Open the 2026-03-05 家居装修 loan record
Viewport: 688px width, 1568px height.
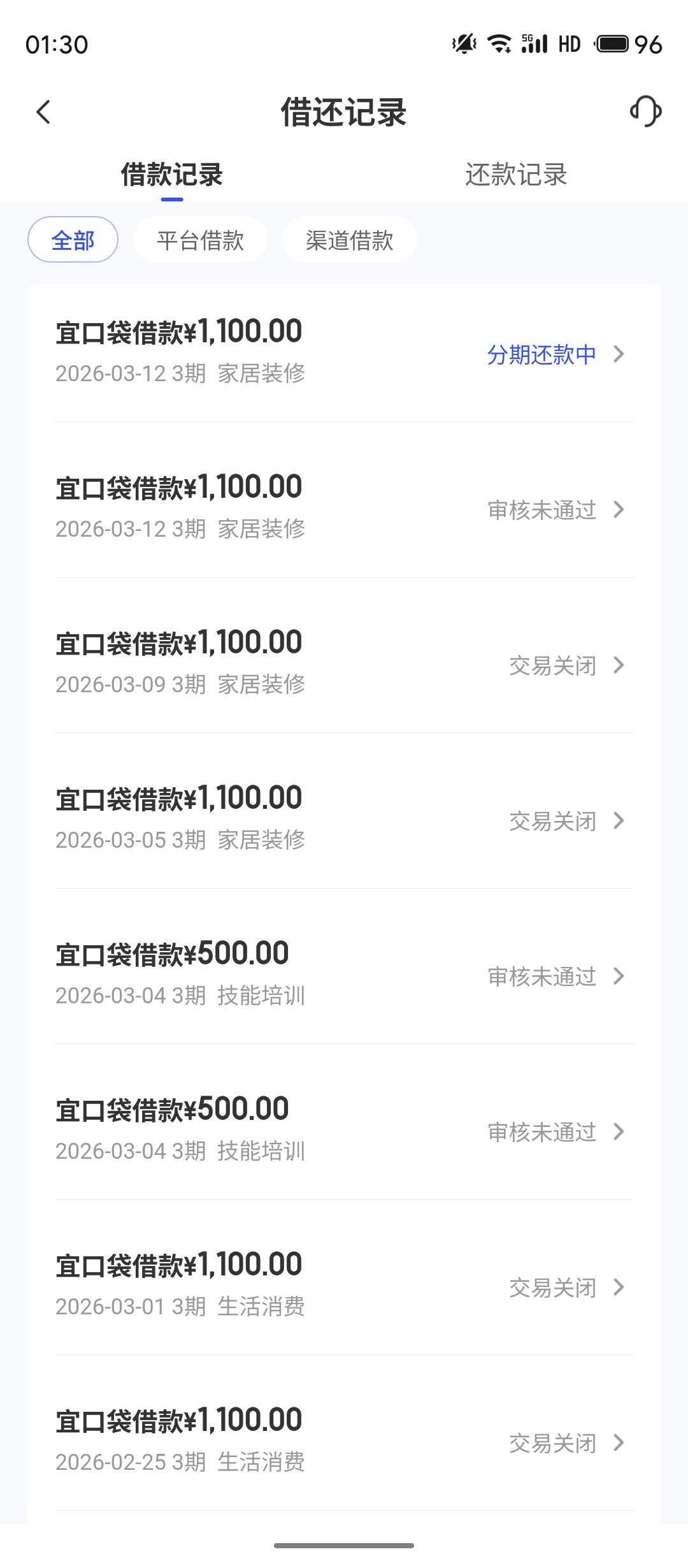tap(344, 818)
